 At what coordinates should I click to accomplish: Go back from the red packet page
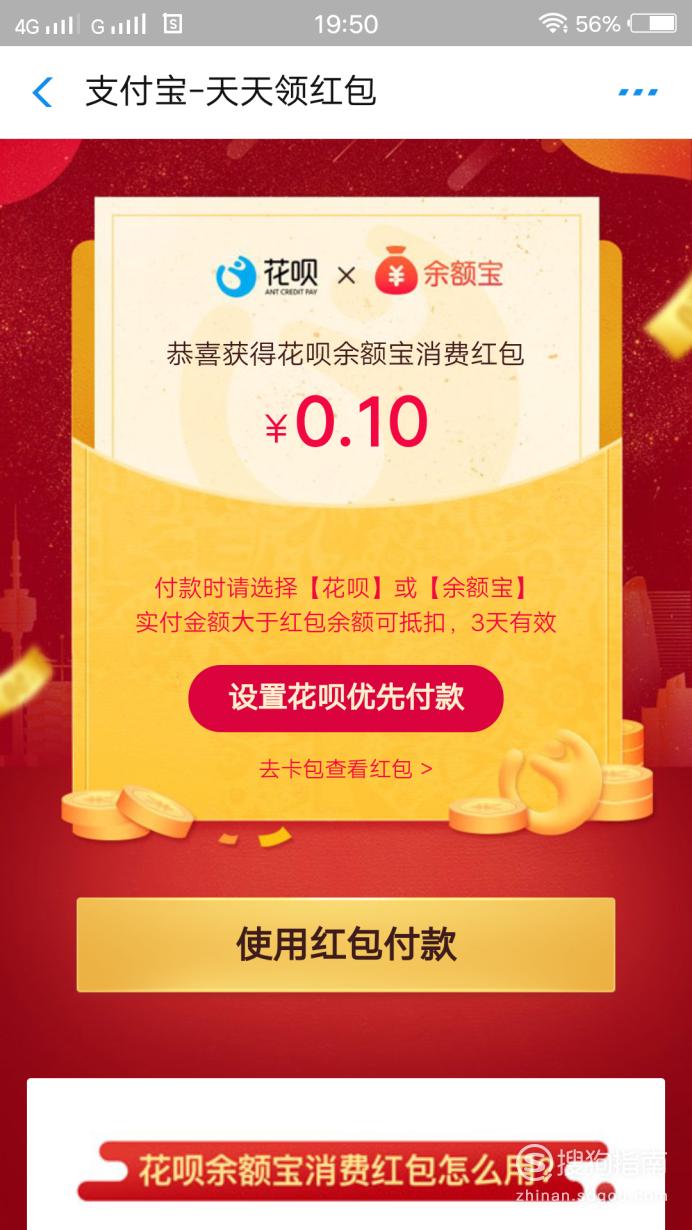tap(42, 92)
